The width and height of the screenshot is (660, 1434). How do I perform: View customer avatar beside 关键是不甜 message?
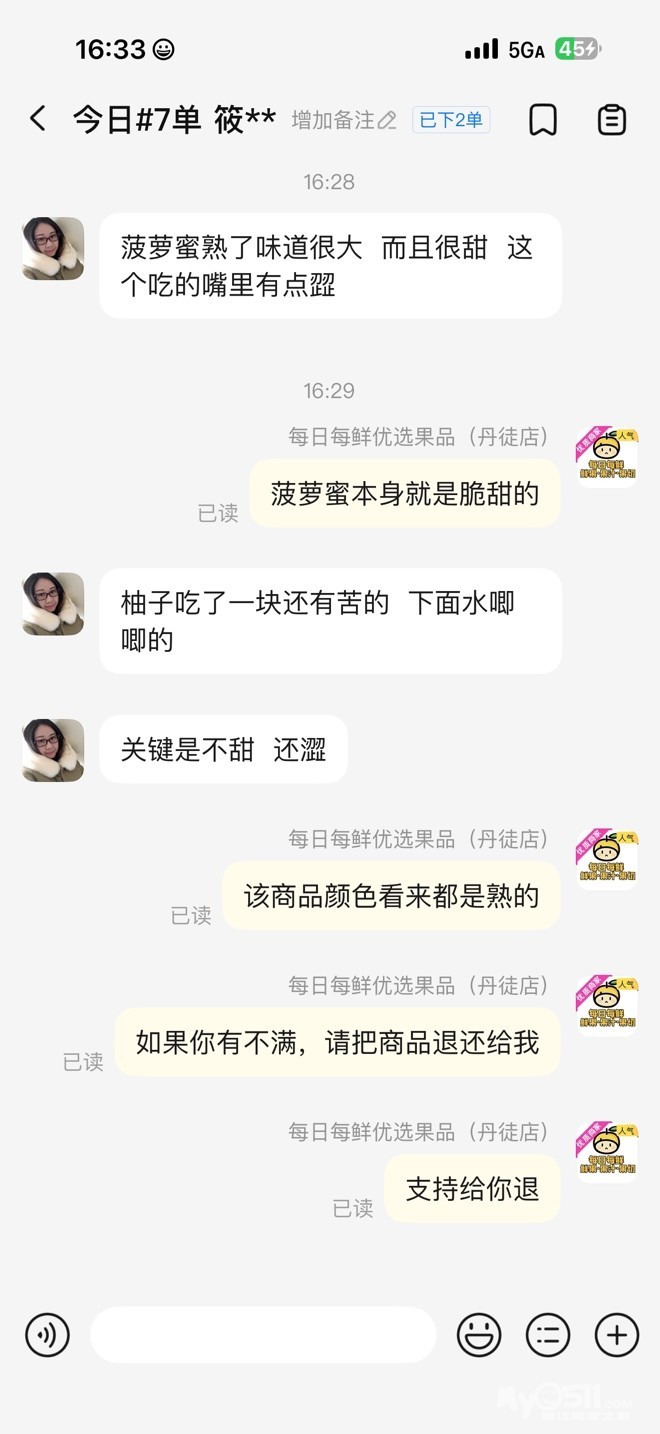53,750
